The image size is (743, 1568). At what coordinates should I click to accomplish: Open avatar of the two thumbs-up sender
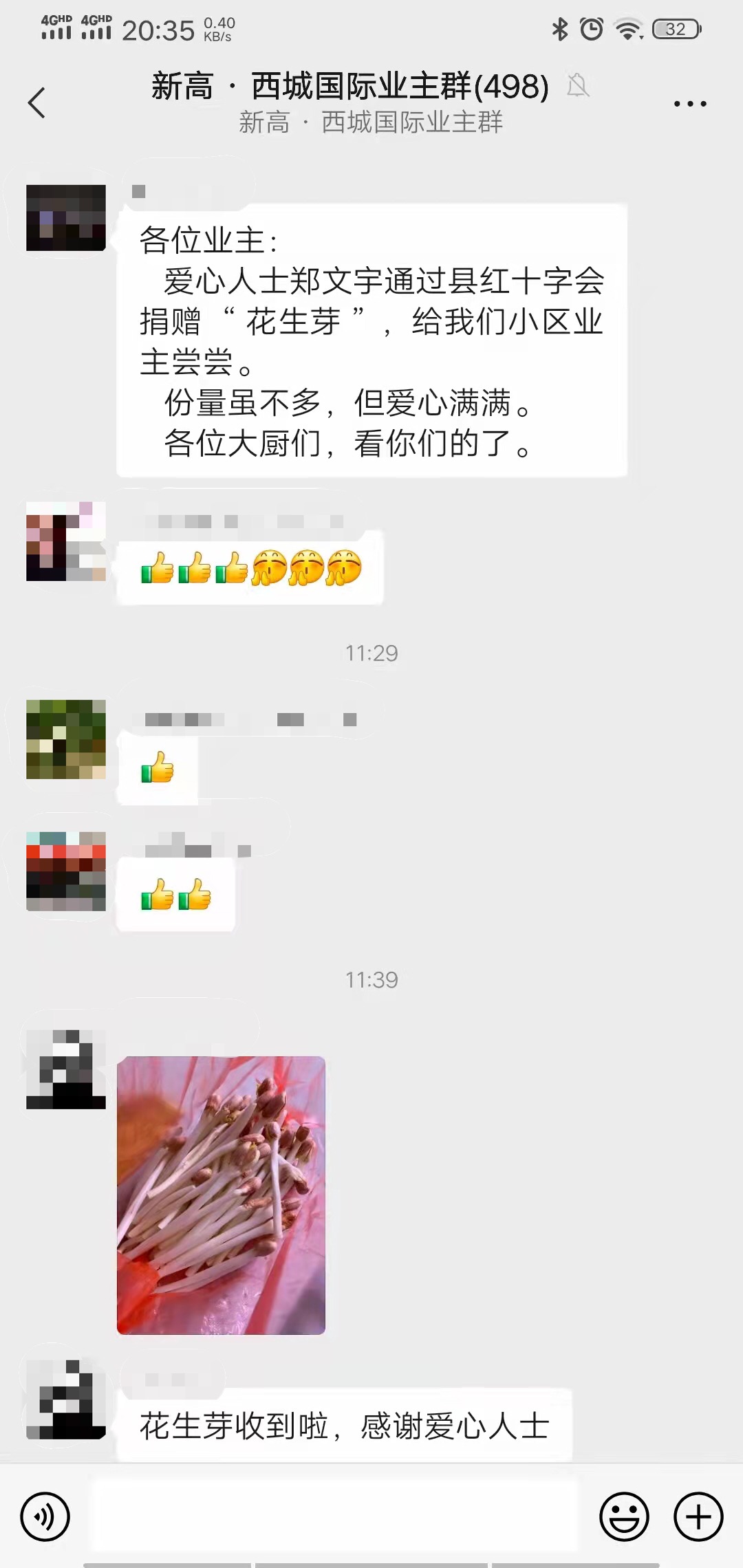point(66,871)
